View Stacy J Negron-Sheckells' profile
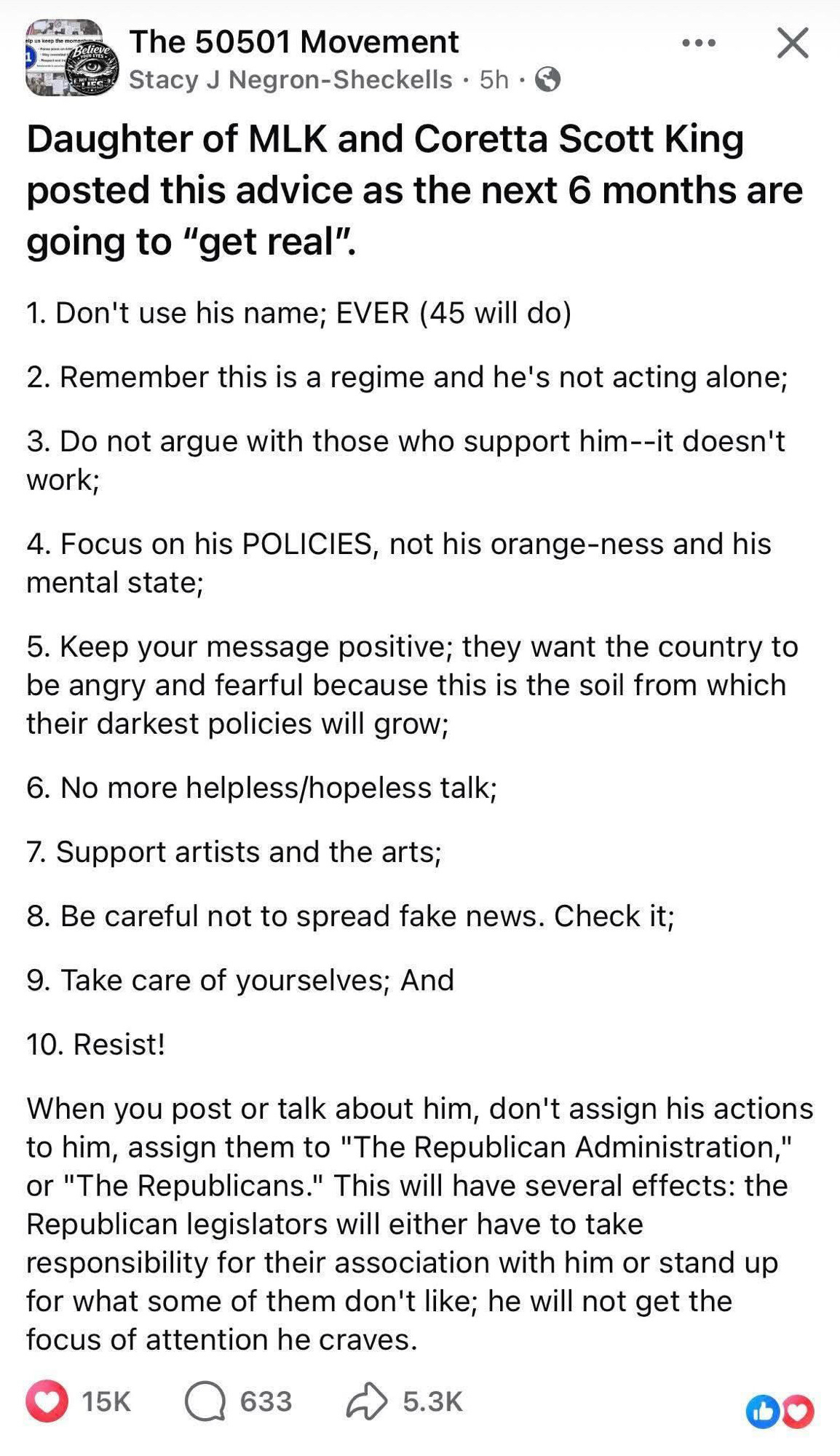The height and width of the screenshot is (1456, 840). (290, 79)
